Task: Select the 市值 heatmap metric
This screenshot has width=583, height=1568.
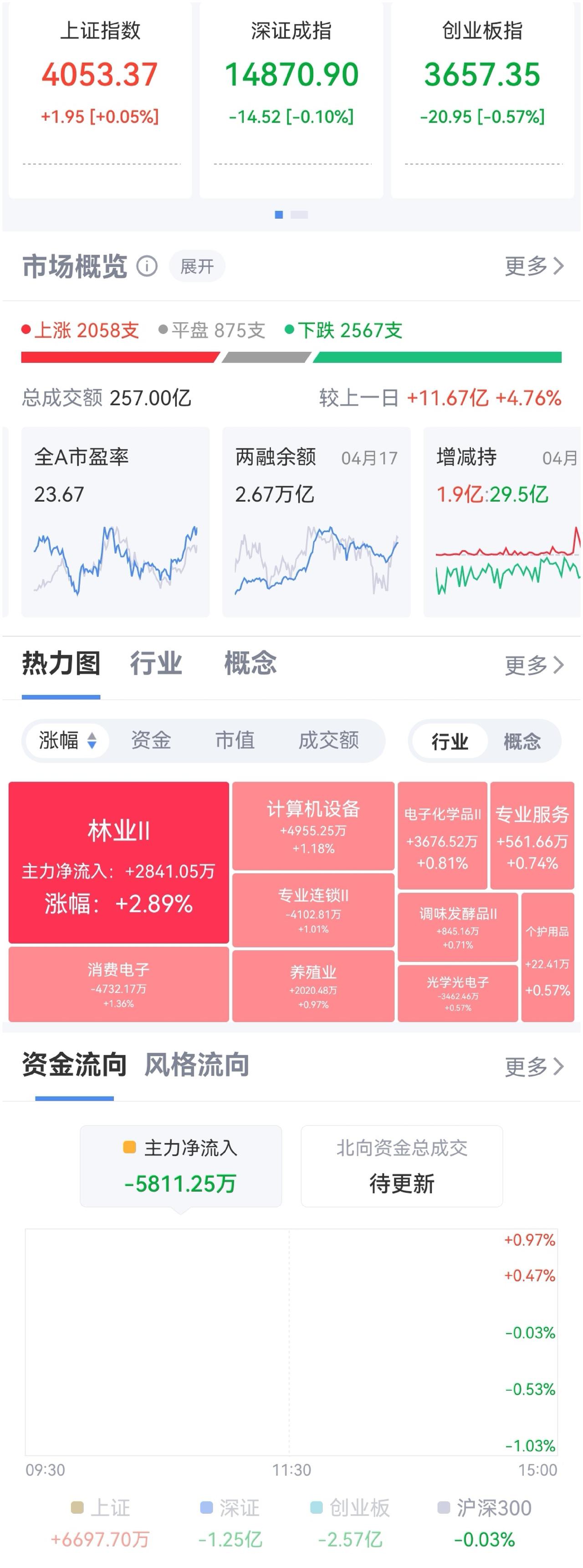Action: point(235,741)
